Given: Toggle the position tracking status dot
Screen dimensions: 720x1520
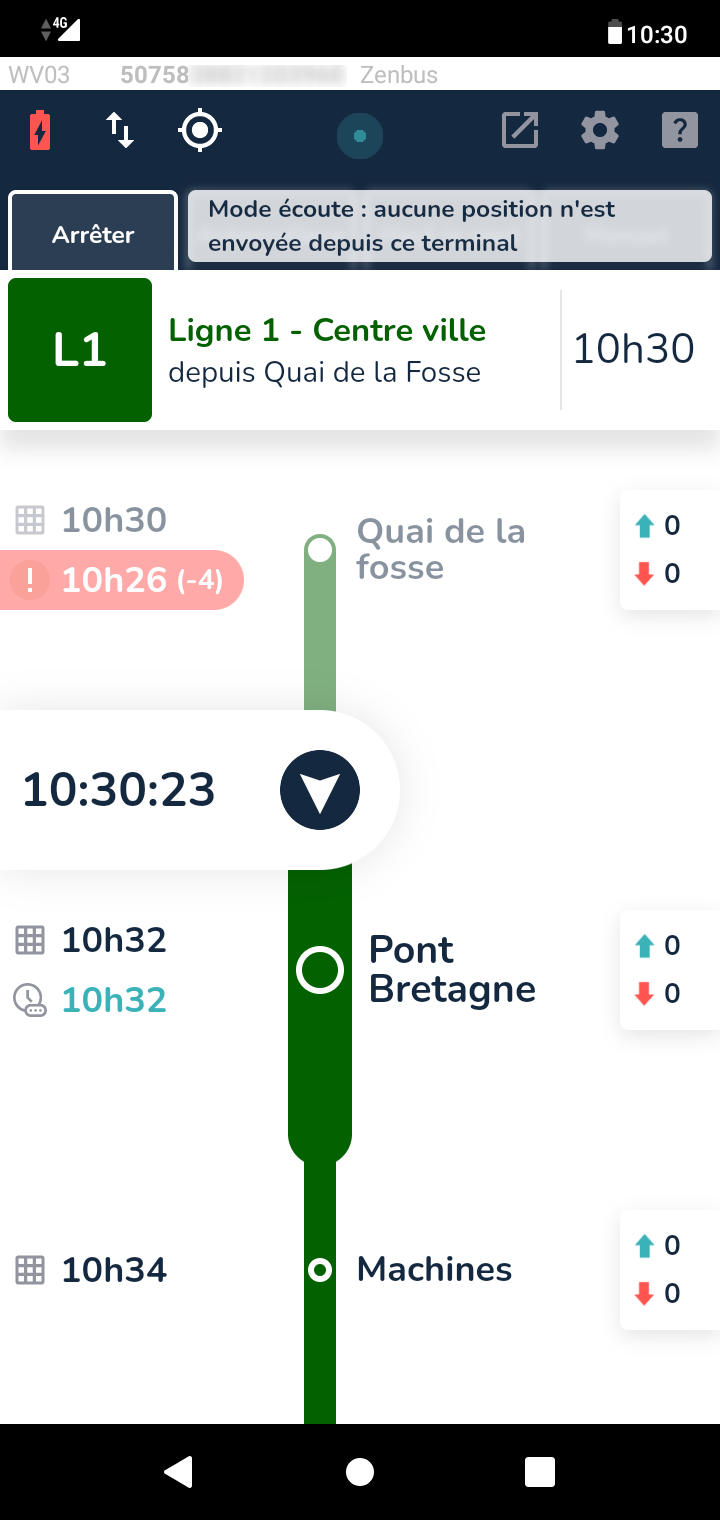Looking at the screenshot, I should pyautogui.click(x=359, y=135).
